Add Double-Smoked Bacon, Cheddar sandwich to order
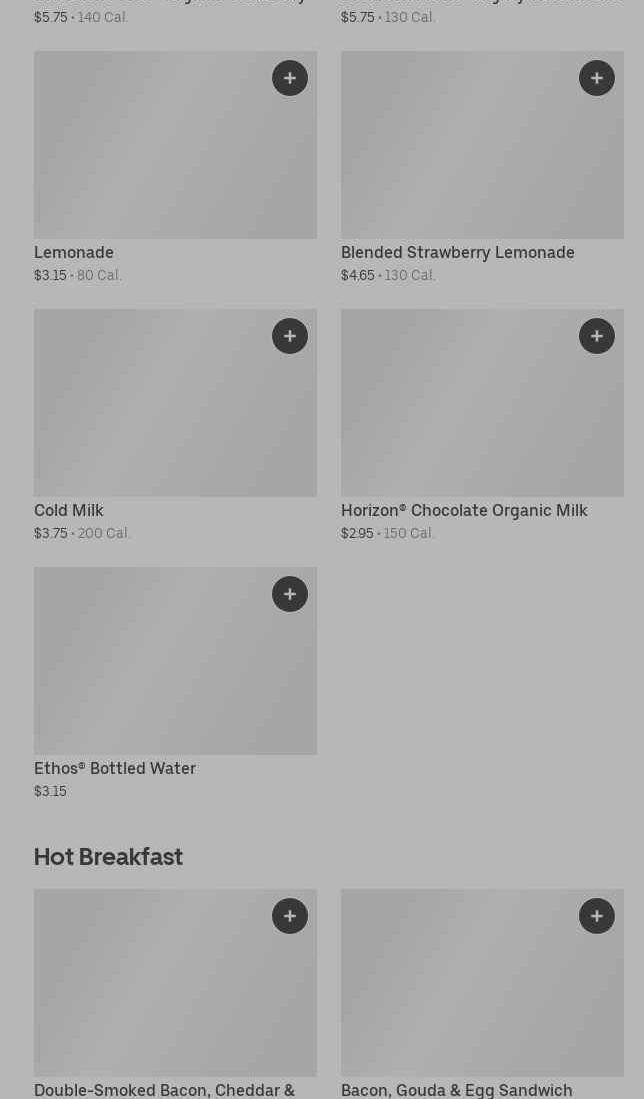The height and width of the screenshot is (1099, 644). pos(290,916)
